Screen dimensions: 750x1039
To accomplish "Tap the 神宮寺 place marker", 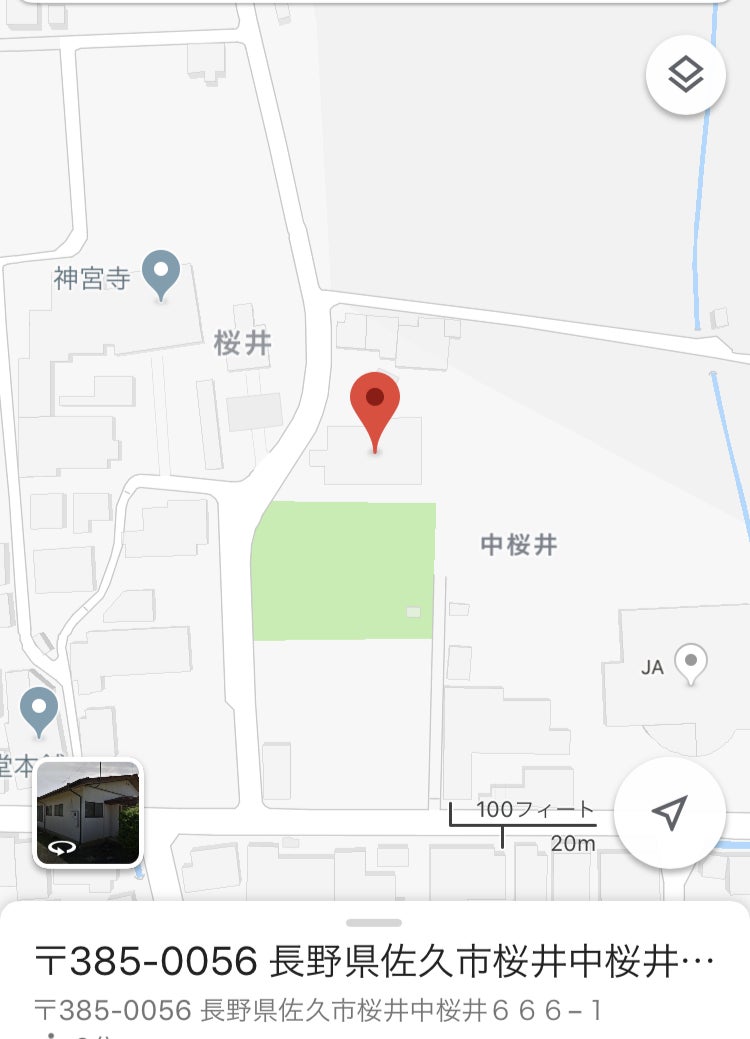I will tap(160, 273).
